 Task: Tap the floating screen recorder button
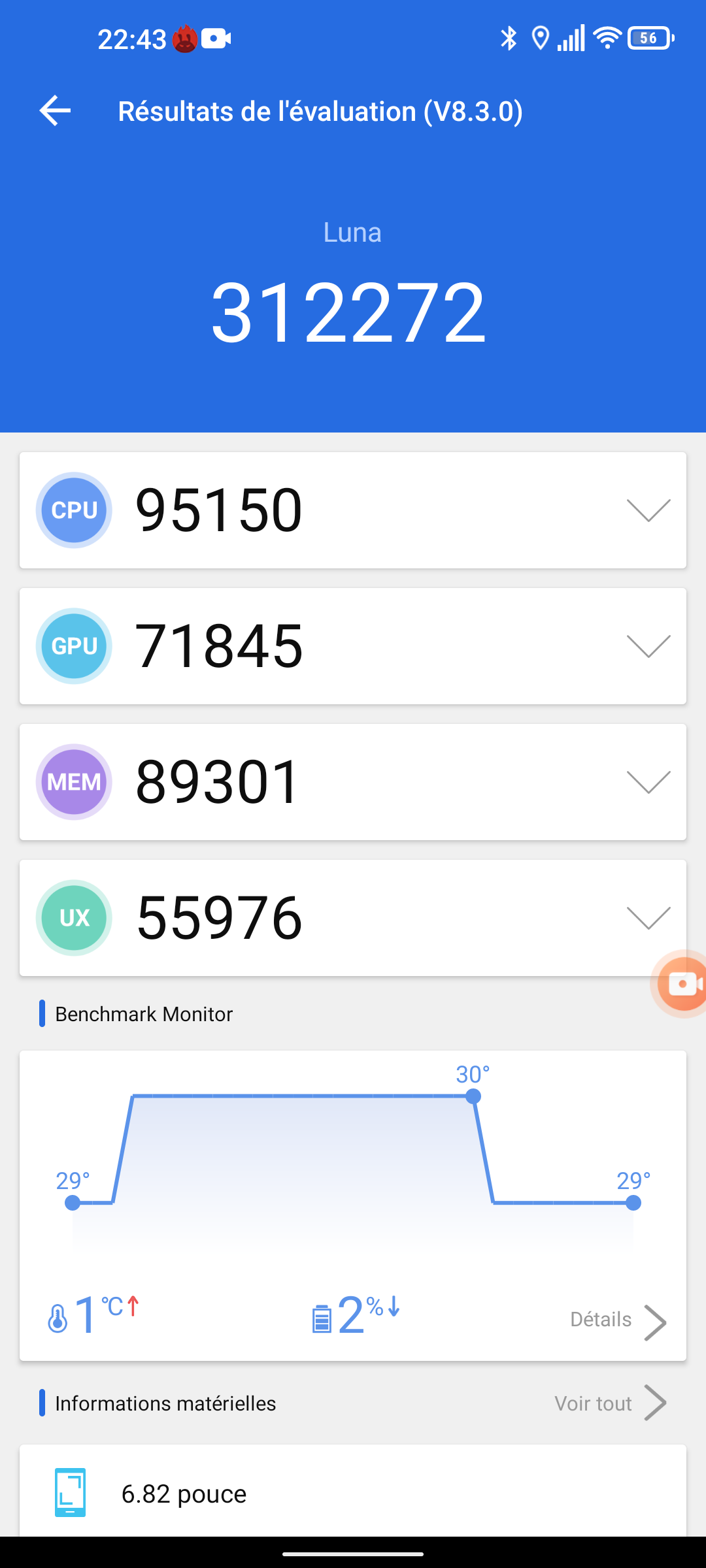682,984
